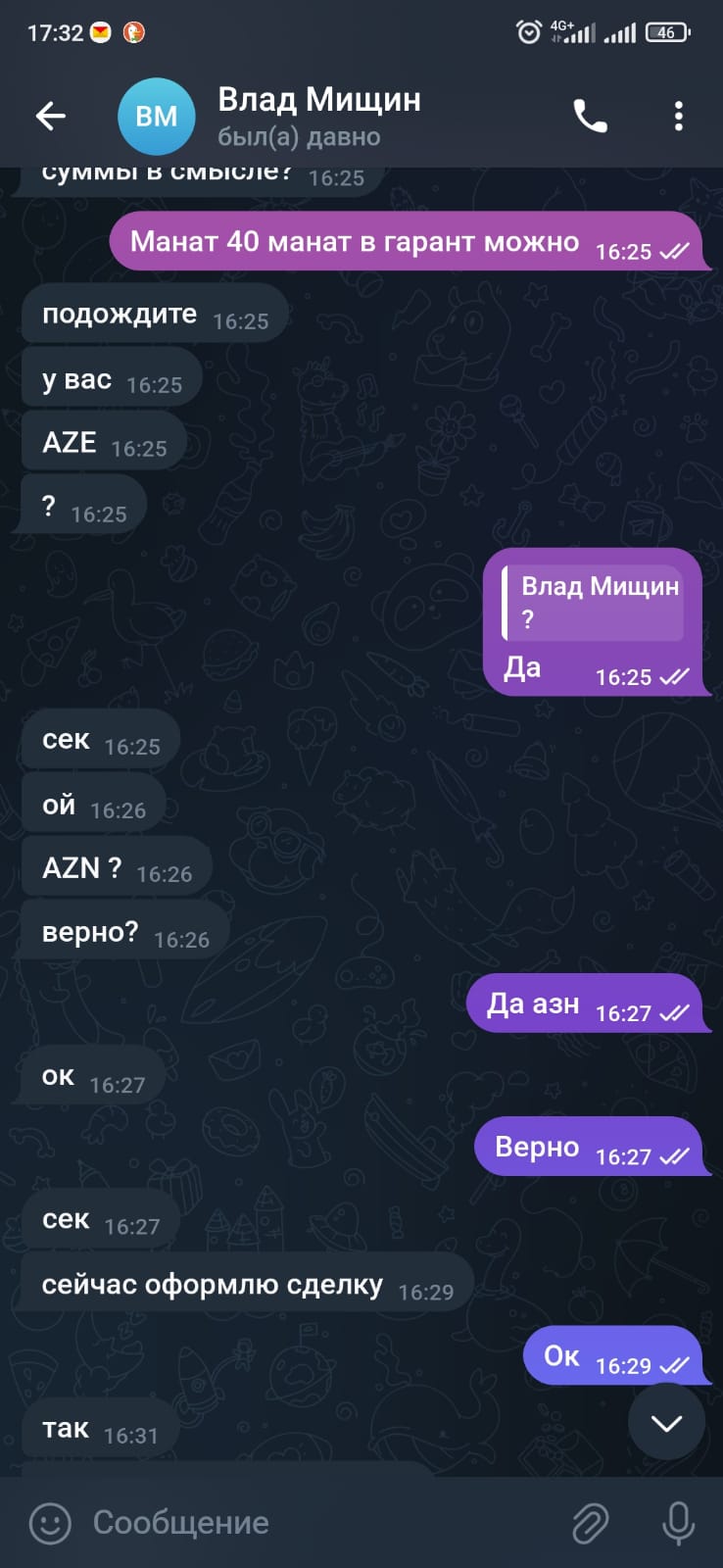Tap the quoted reply Влад Мищин ?
The image size is (723, 1568).
[594, 602]
